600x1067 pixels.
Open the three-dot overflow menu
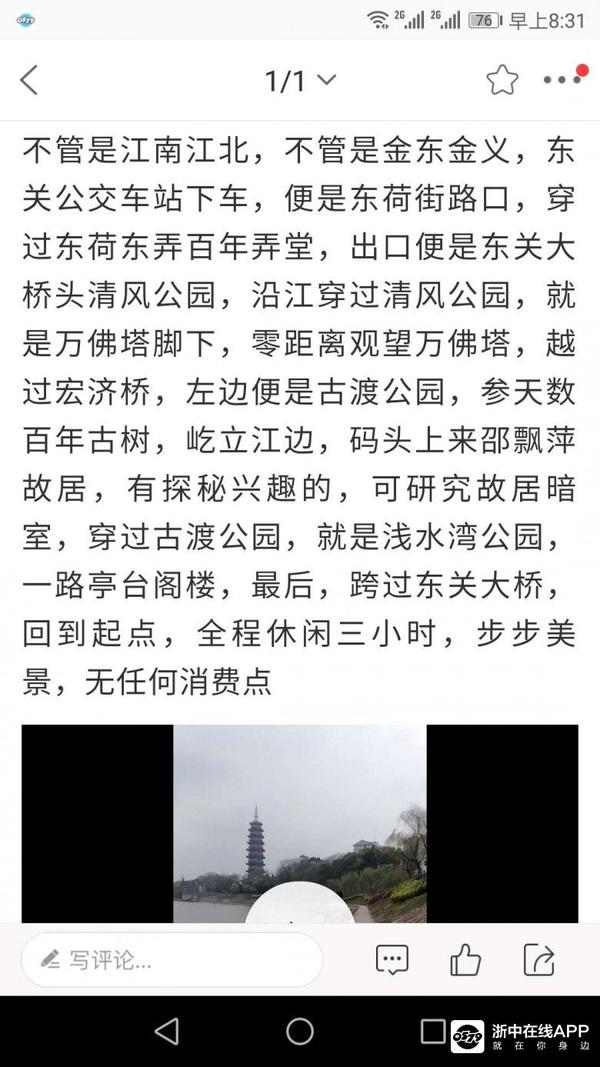pyautogui.click(x=560, y=81)
